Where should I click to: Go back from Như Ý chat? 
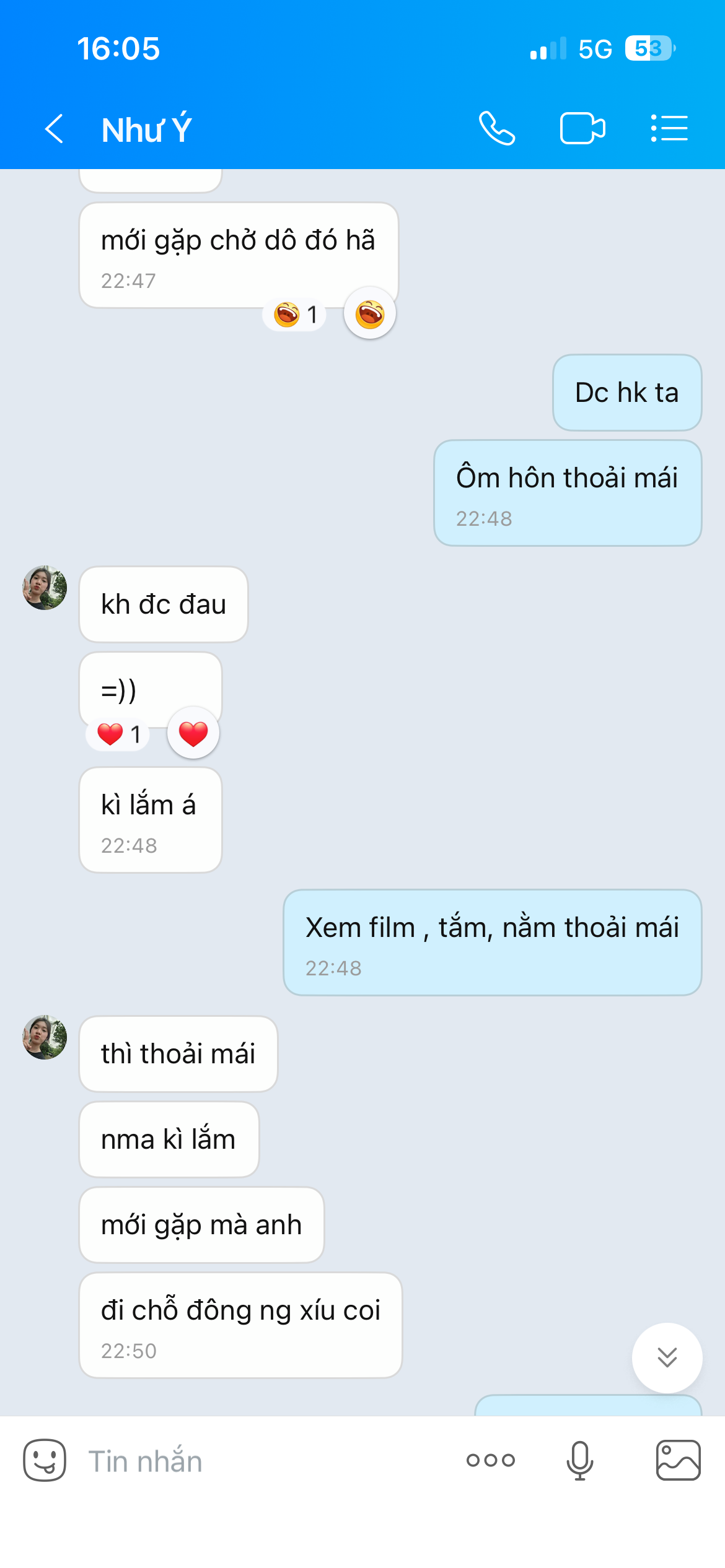(55, 129)
